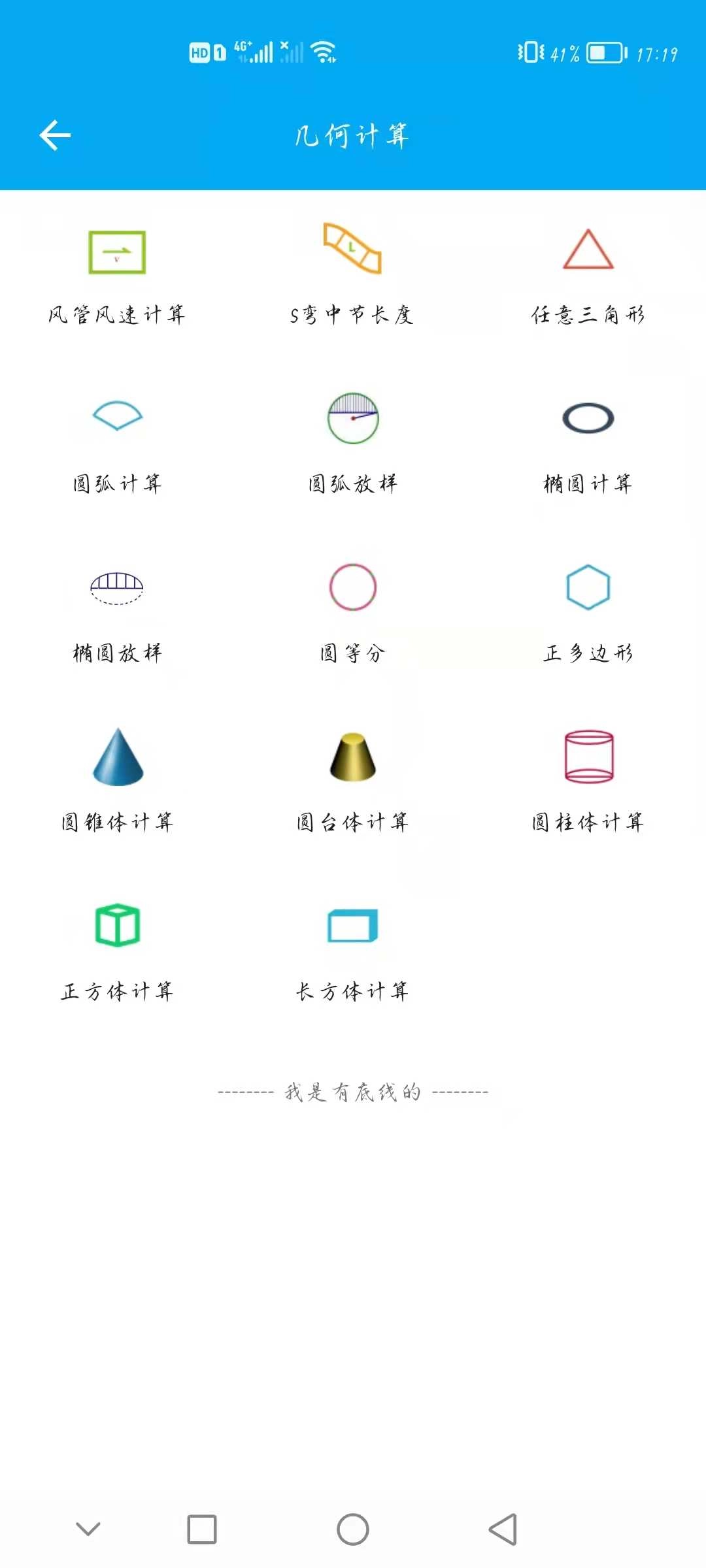The image size is (706, 1568).
Task: Collapse navigation with the down chevron
Action: (87, 1527)
